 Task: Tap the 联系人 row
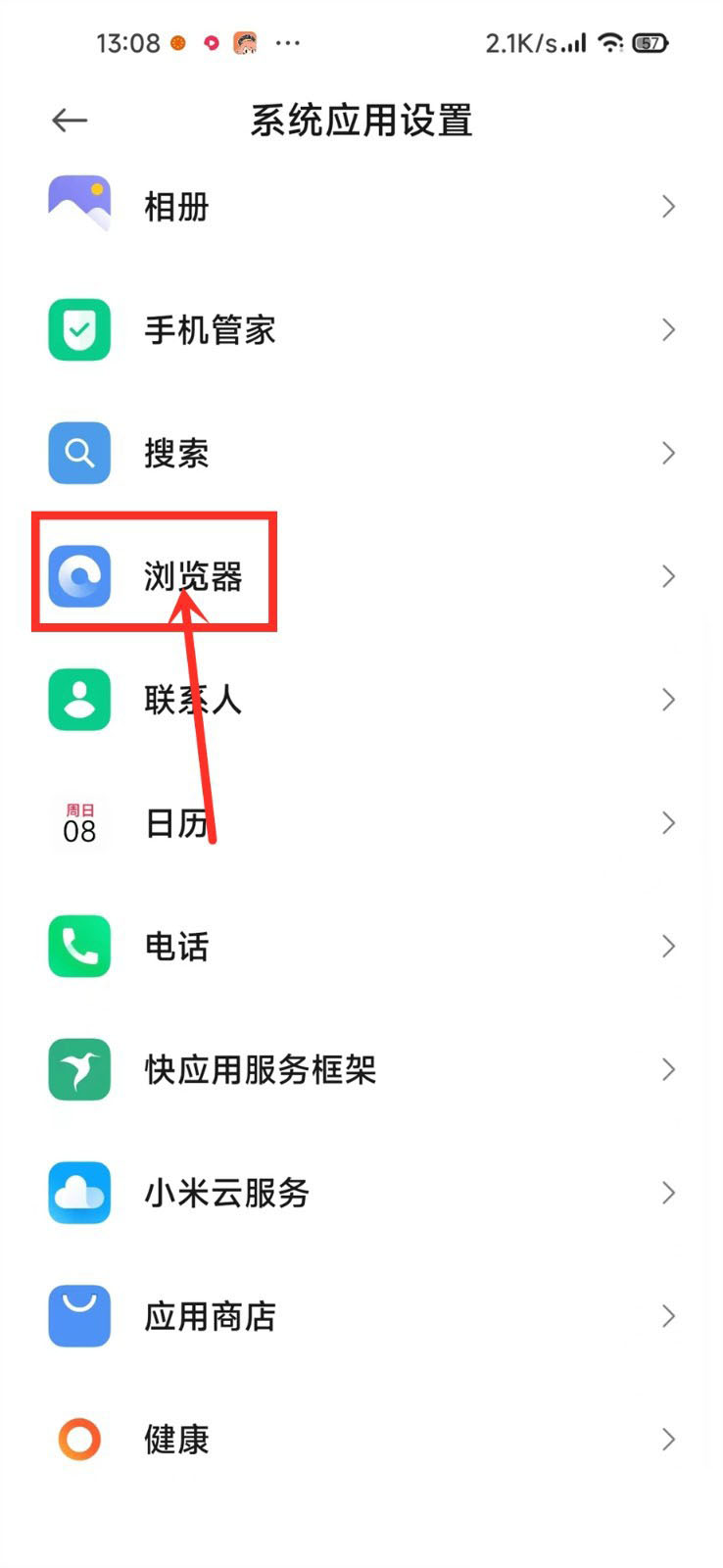pyautogui.click(x=361, y=700)
